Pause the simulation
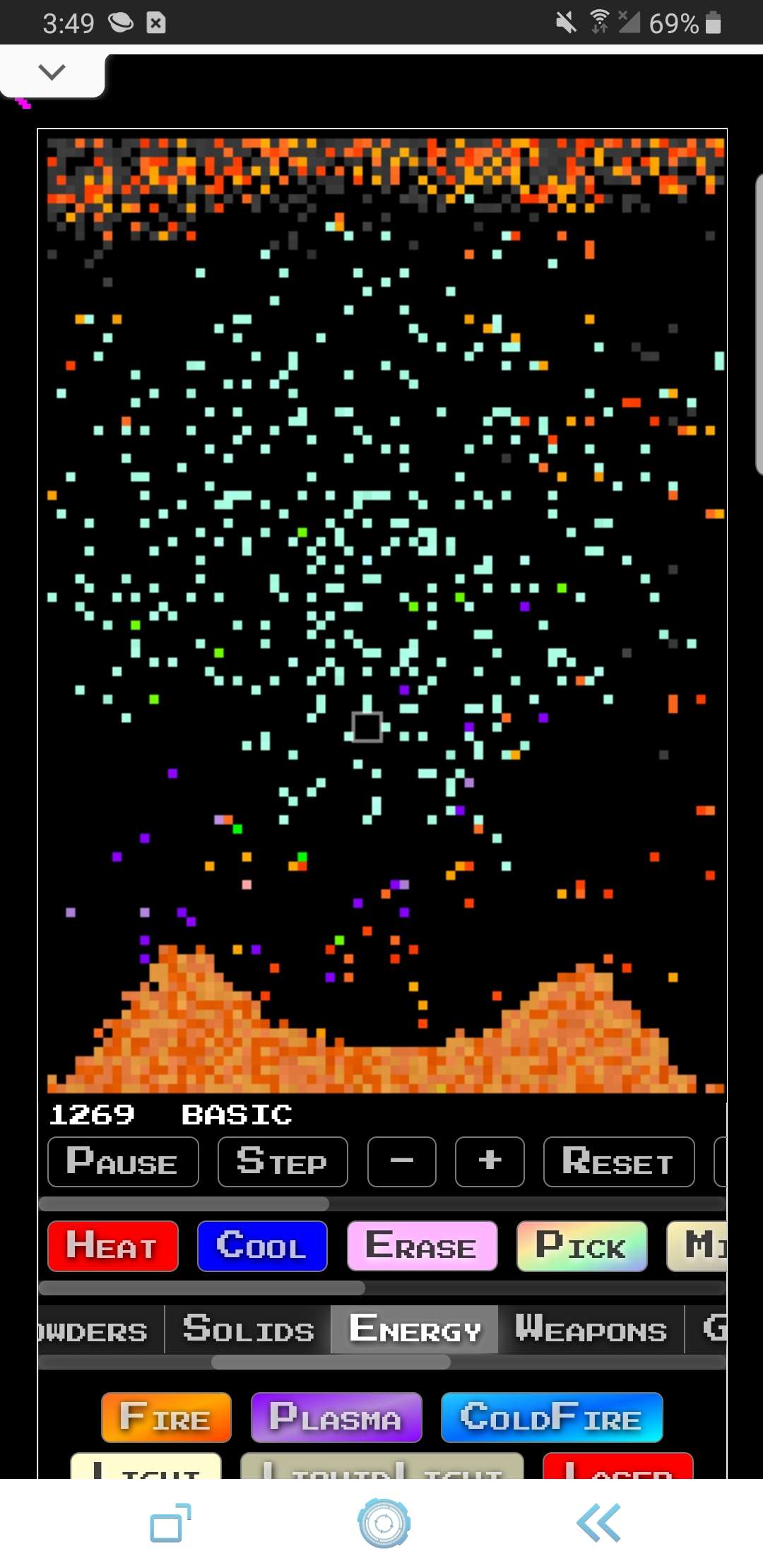 coord(123,1162)
